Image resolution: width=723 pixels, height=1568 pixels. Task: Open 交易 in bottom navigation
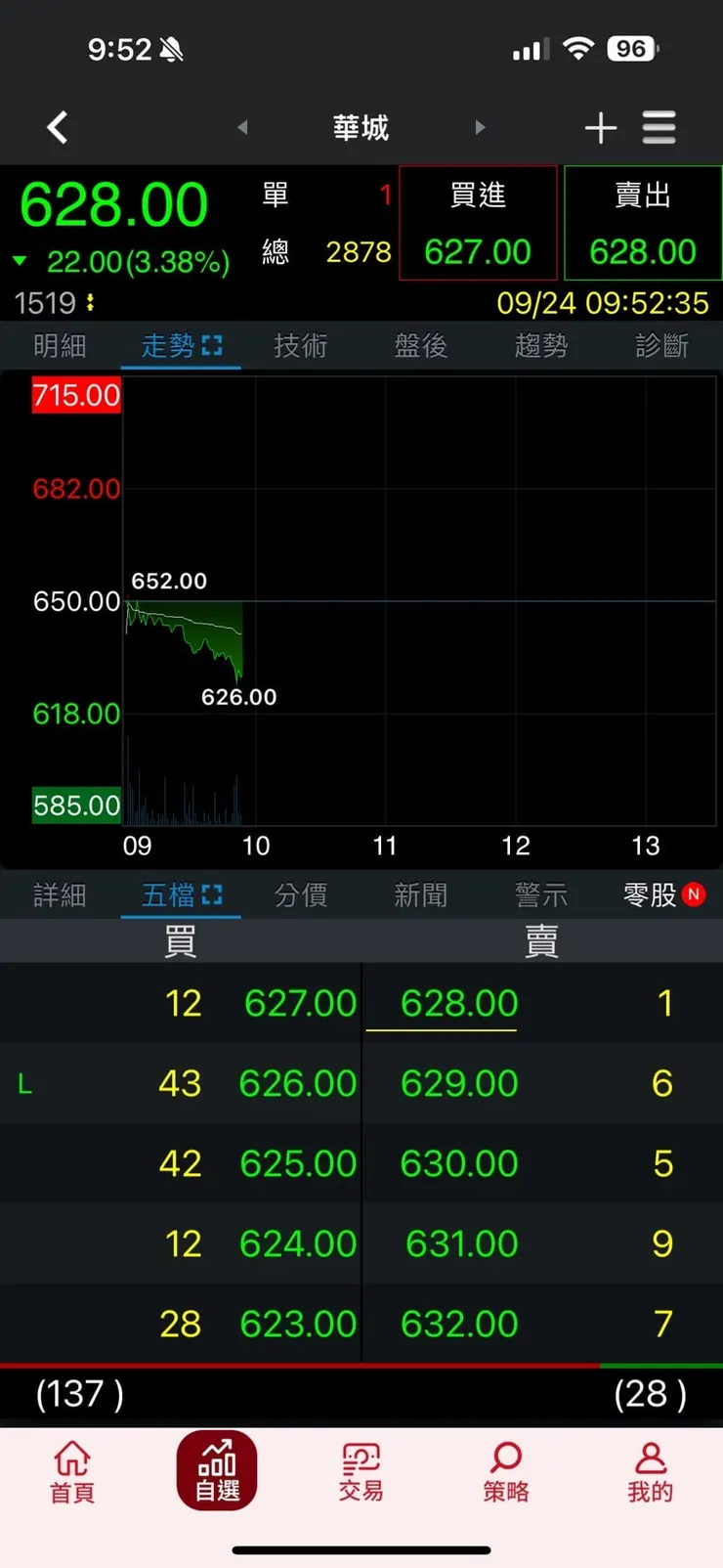[x=361, y=1470]
